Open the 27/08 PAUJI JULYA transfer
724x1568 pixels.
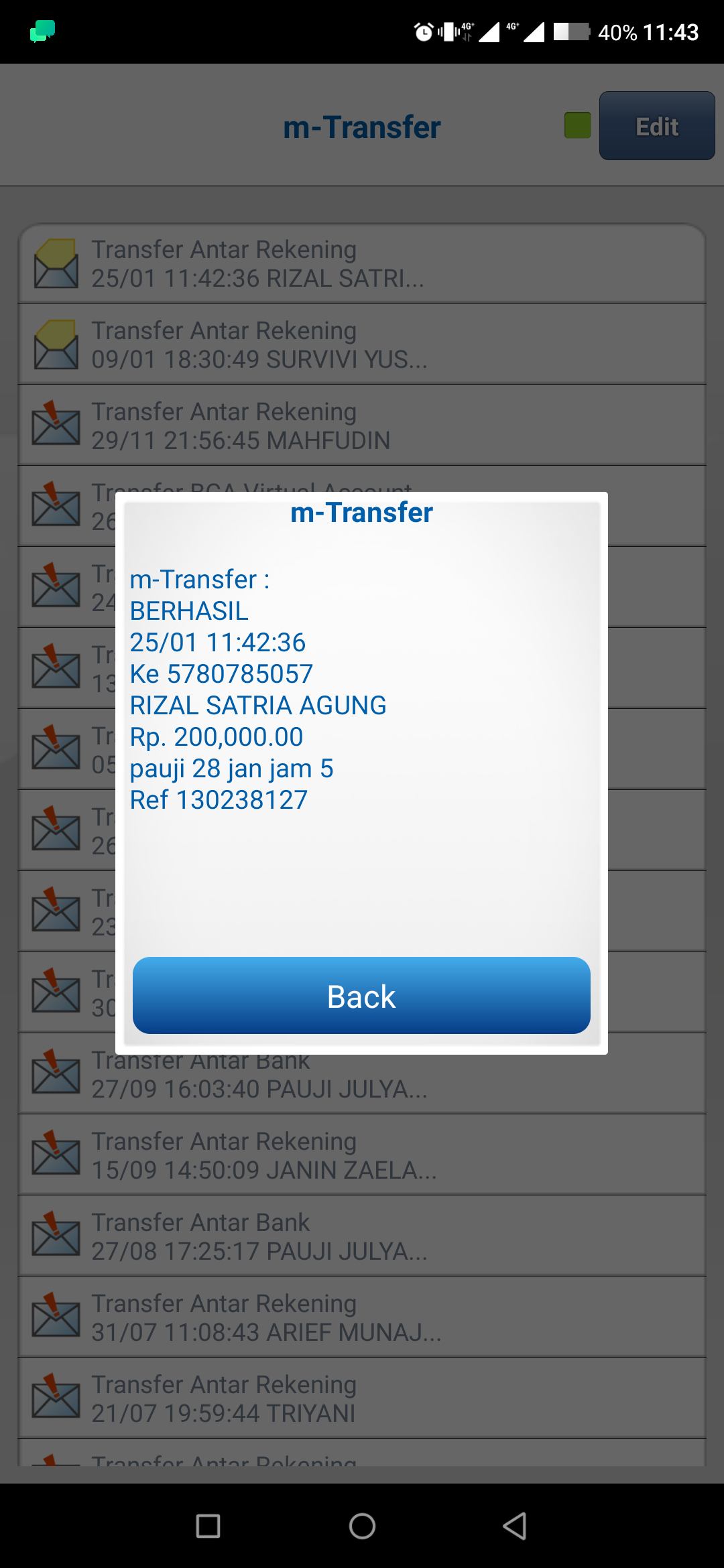click(x=362, y=1236)
